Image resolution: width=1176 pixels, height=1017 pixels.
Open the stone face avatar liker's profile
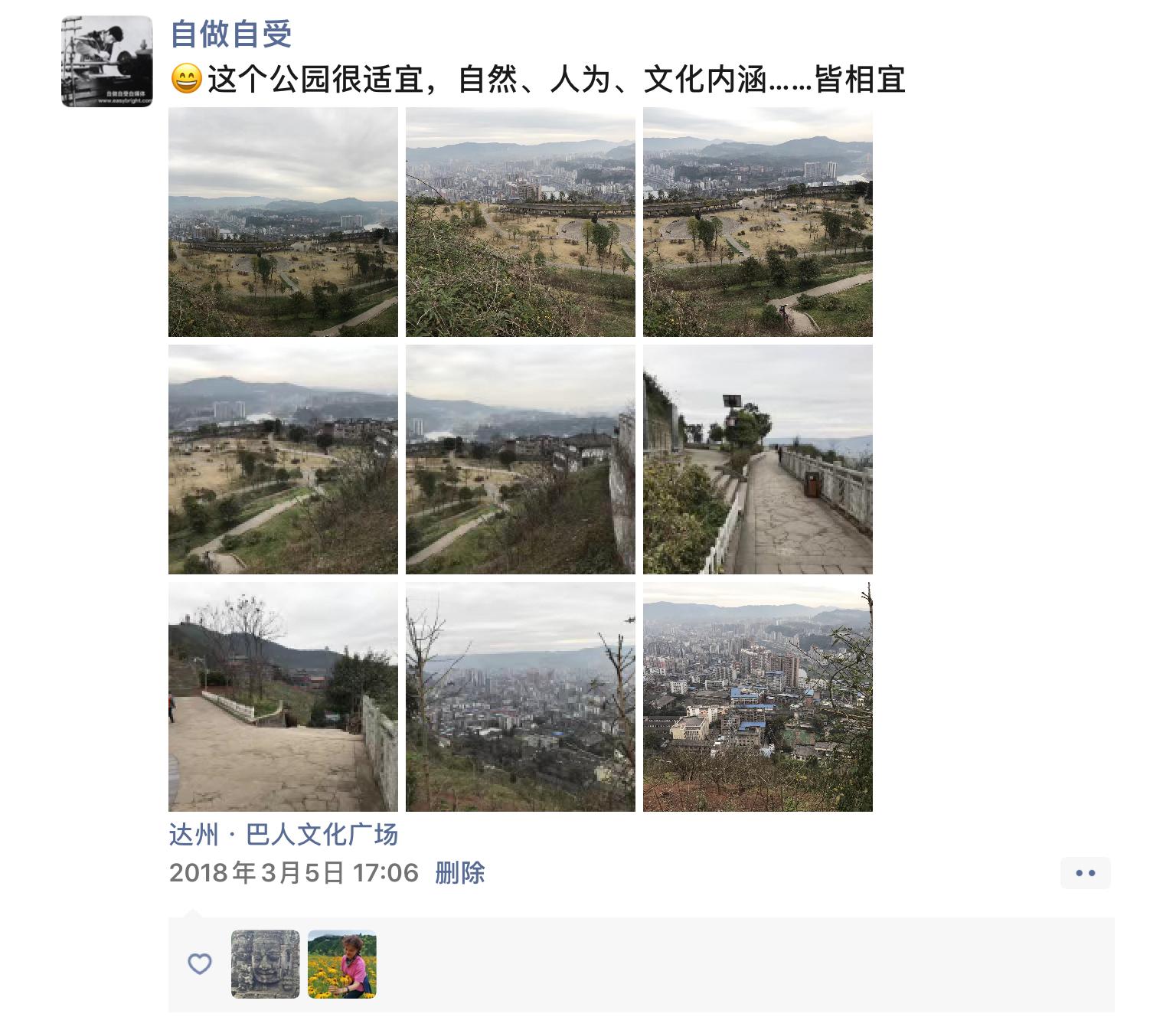[266, 964]
